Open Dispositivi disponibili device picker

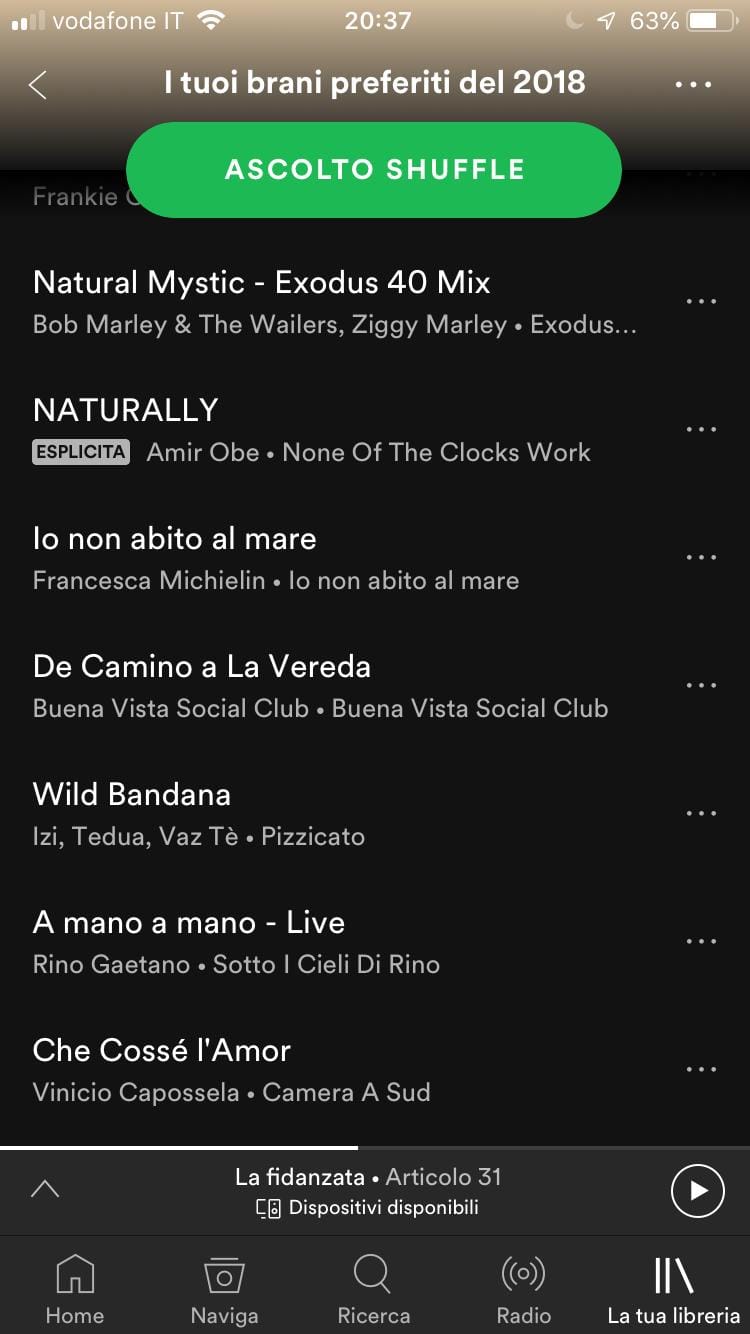coord(368,1208)
